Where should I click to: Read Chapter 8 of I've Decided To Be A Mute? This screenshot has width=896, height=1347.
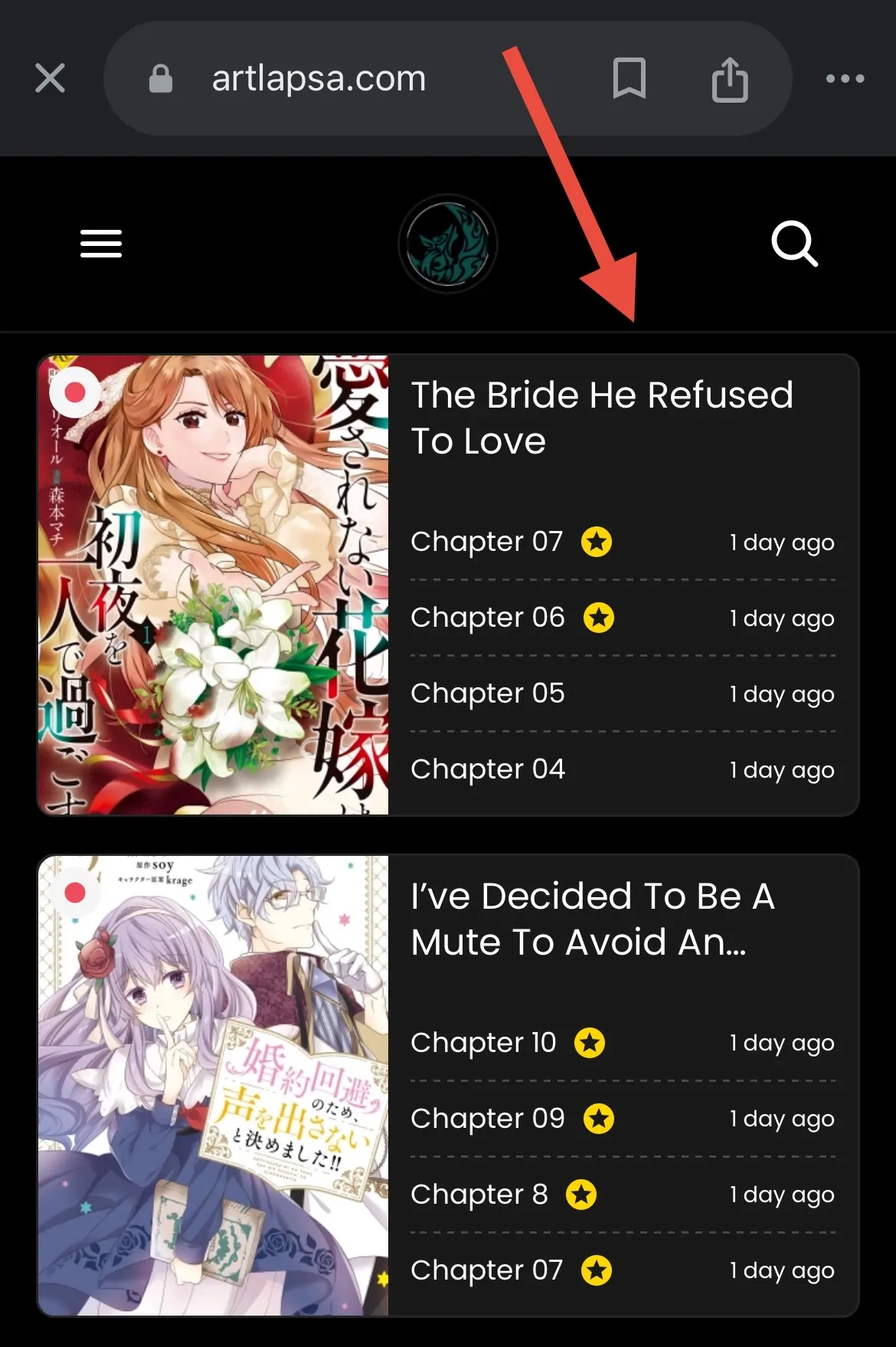(x=479, y=1194)
